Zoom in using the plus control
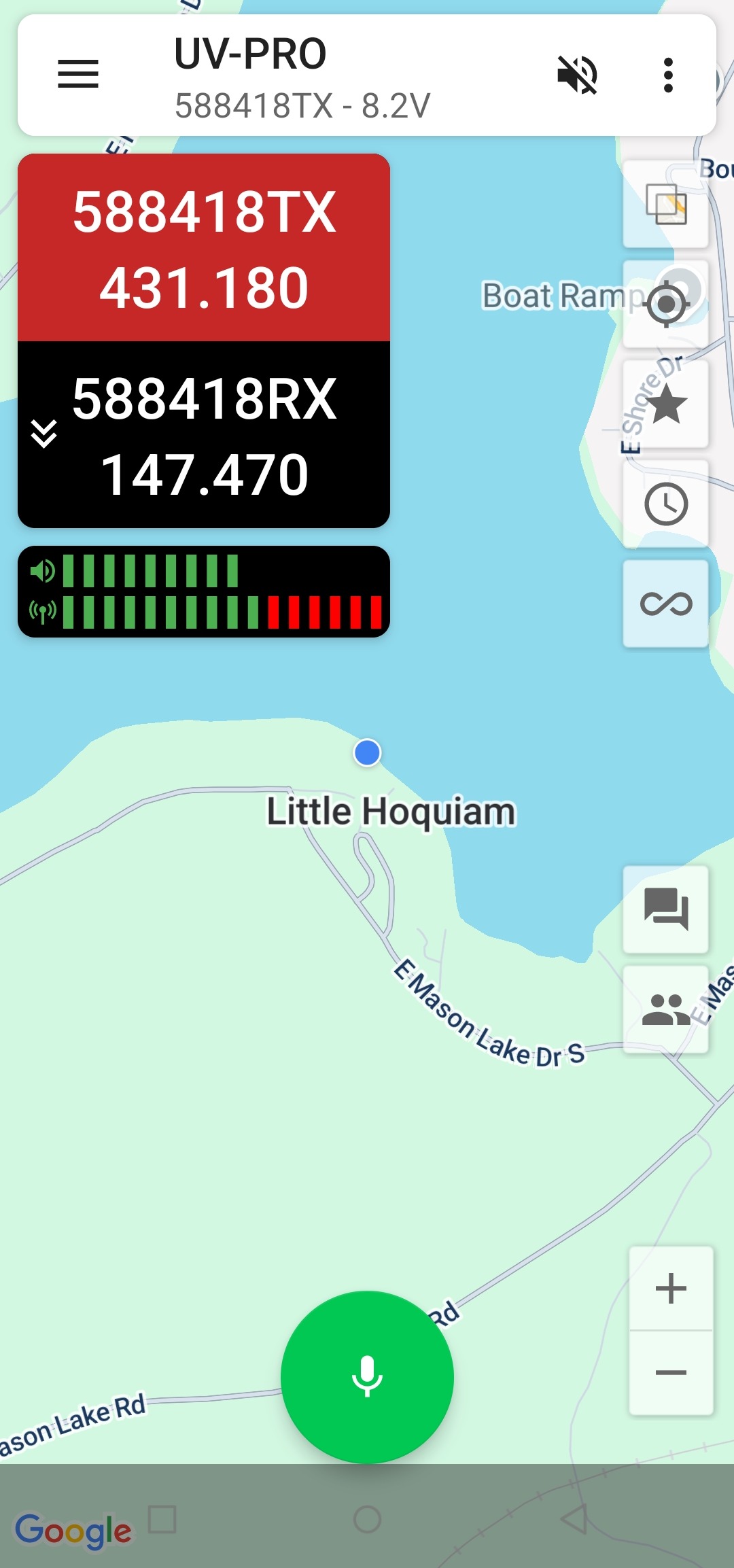The height and width of the screenshot is (1568, 734). point(670,1286)
